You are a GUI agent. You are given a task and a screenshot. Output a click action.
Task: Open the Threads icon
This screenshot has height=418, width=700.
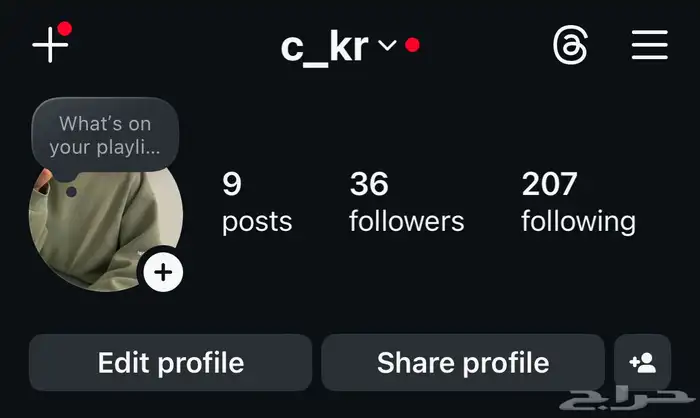570,46
